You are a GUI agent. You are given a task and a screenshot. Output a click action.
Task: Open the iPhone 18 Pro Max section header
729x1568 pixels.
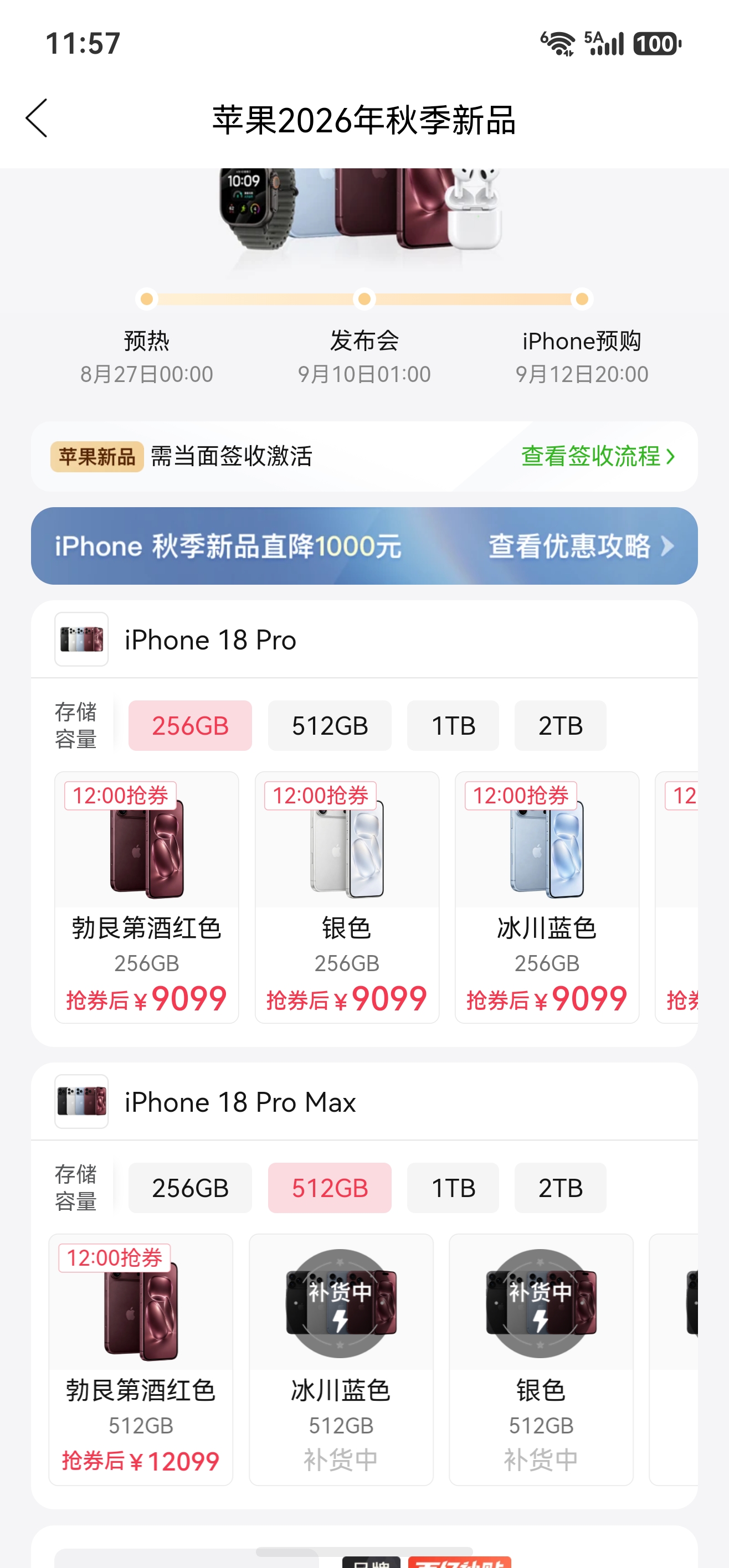click(364, 1102)
